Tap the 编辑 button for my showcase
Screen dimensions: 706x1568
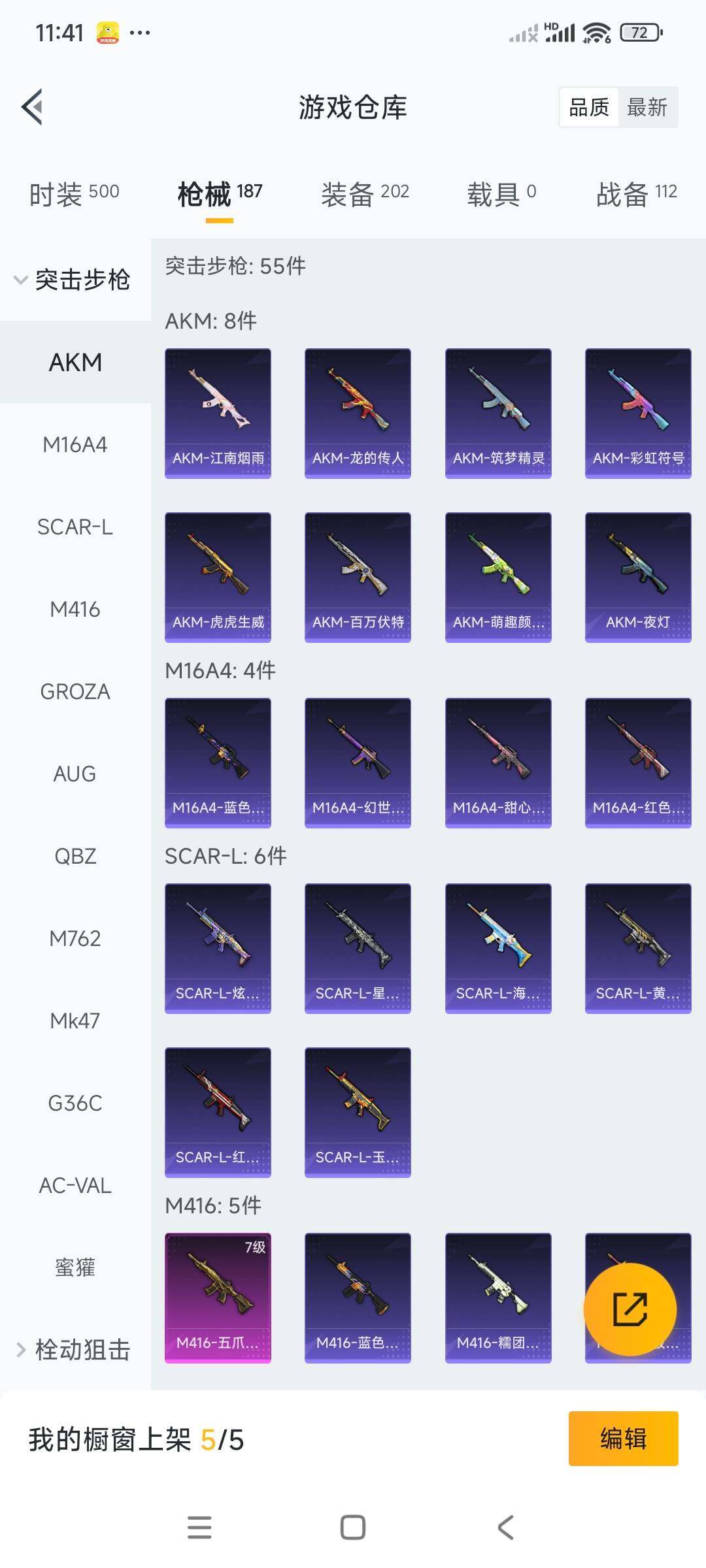(623, 1439)
